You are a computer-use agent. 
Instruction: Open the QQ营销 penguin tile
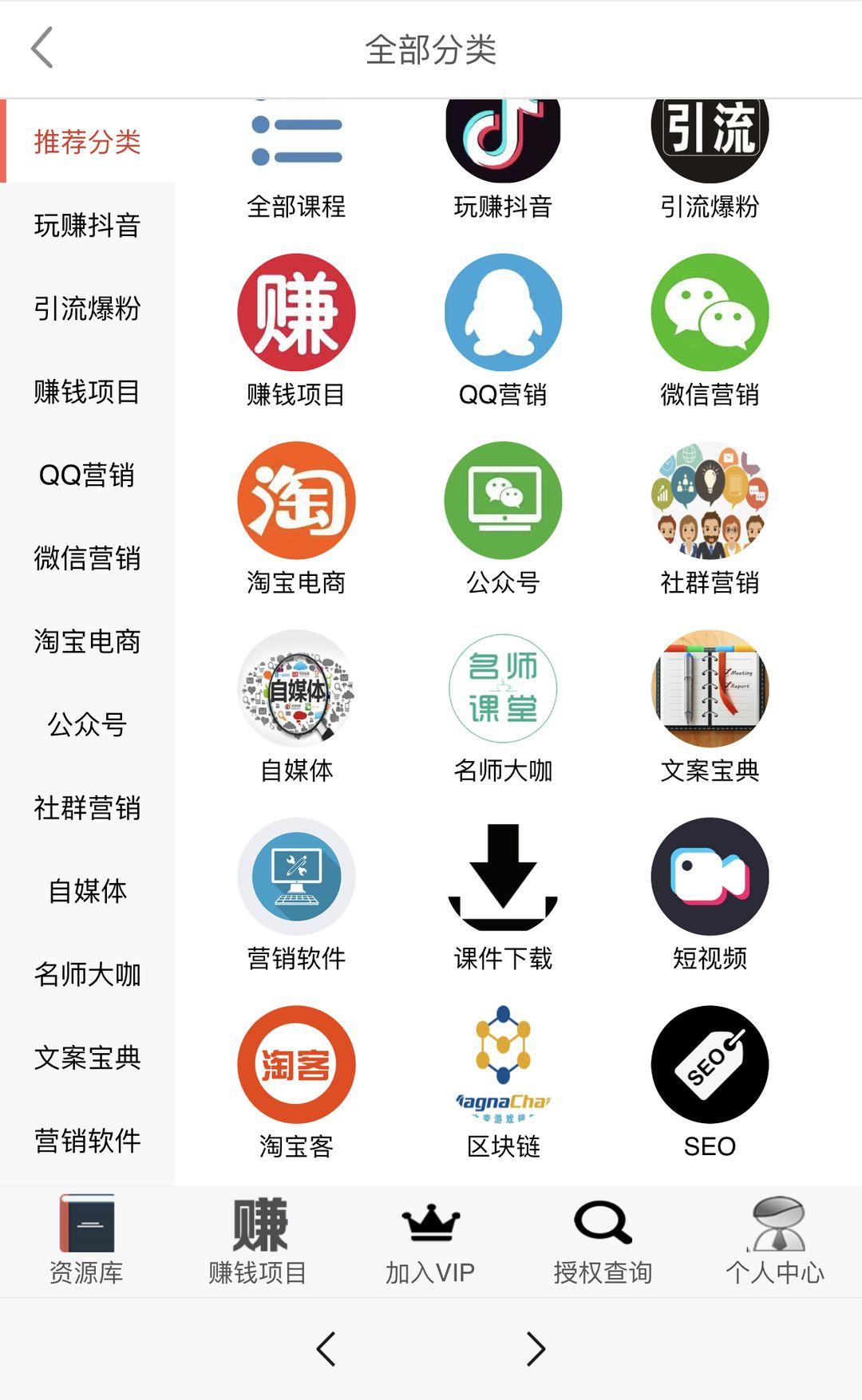[x=503, y=313]
